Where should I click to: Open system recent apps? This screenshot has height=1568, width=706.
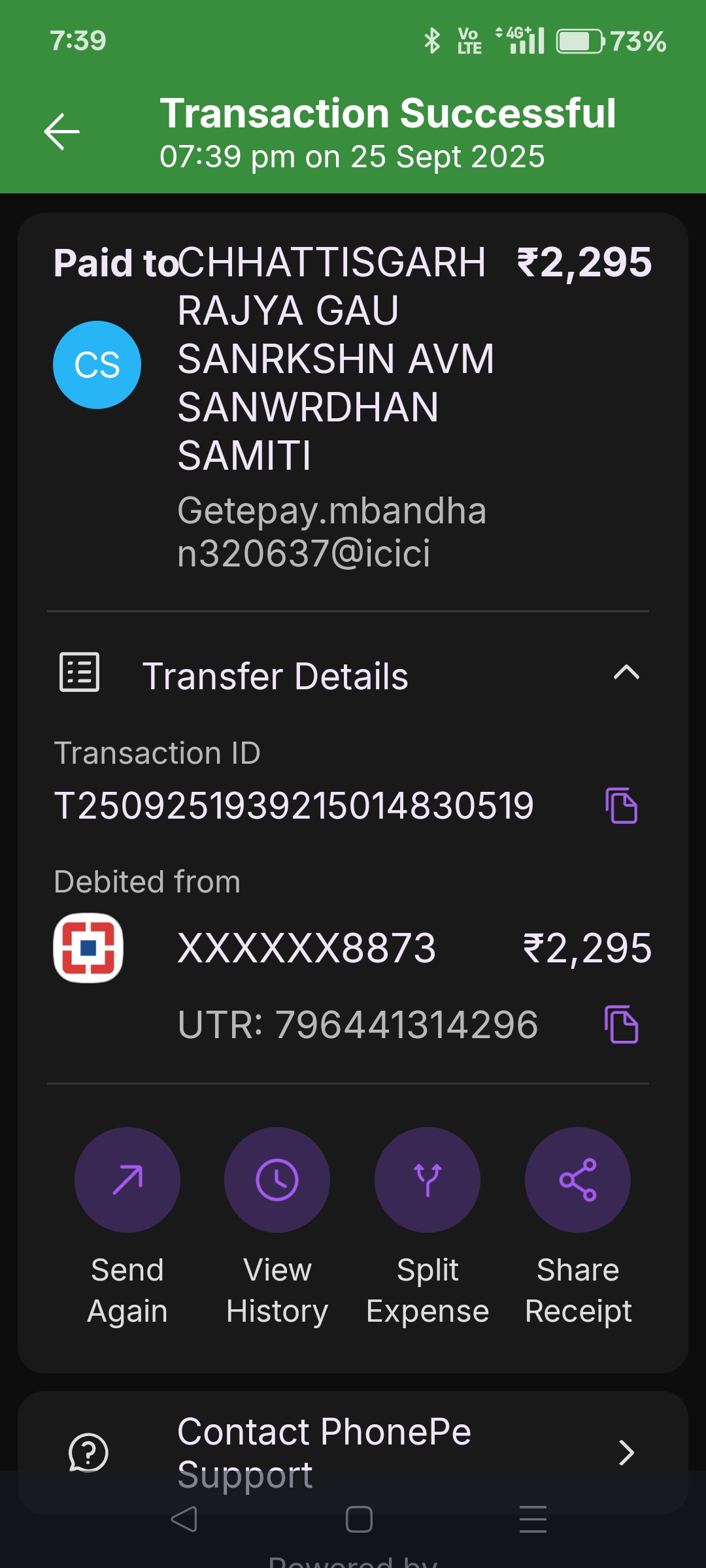(x=533, y=1519)
